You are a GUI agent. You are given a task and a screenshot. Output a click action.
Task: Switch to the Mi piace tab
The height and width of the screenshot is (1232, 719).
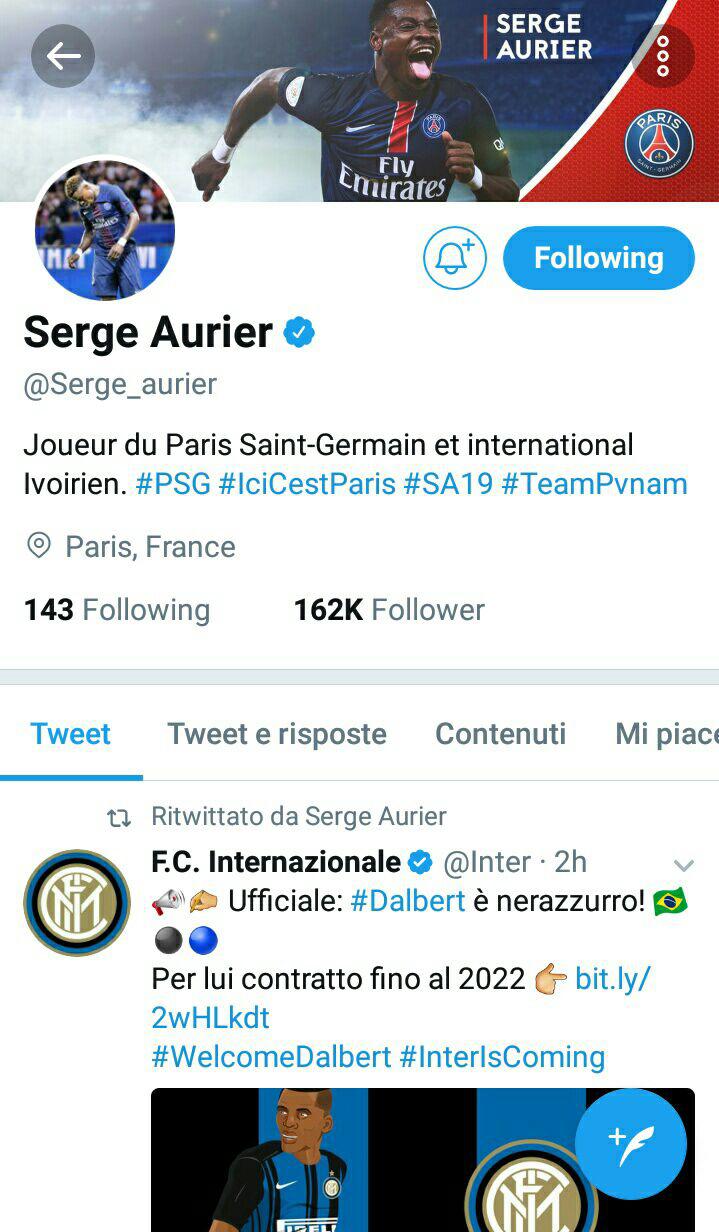pyautogui.click(x=665, y=734)
